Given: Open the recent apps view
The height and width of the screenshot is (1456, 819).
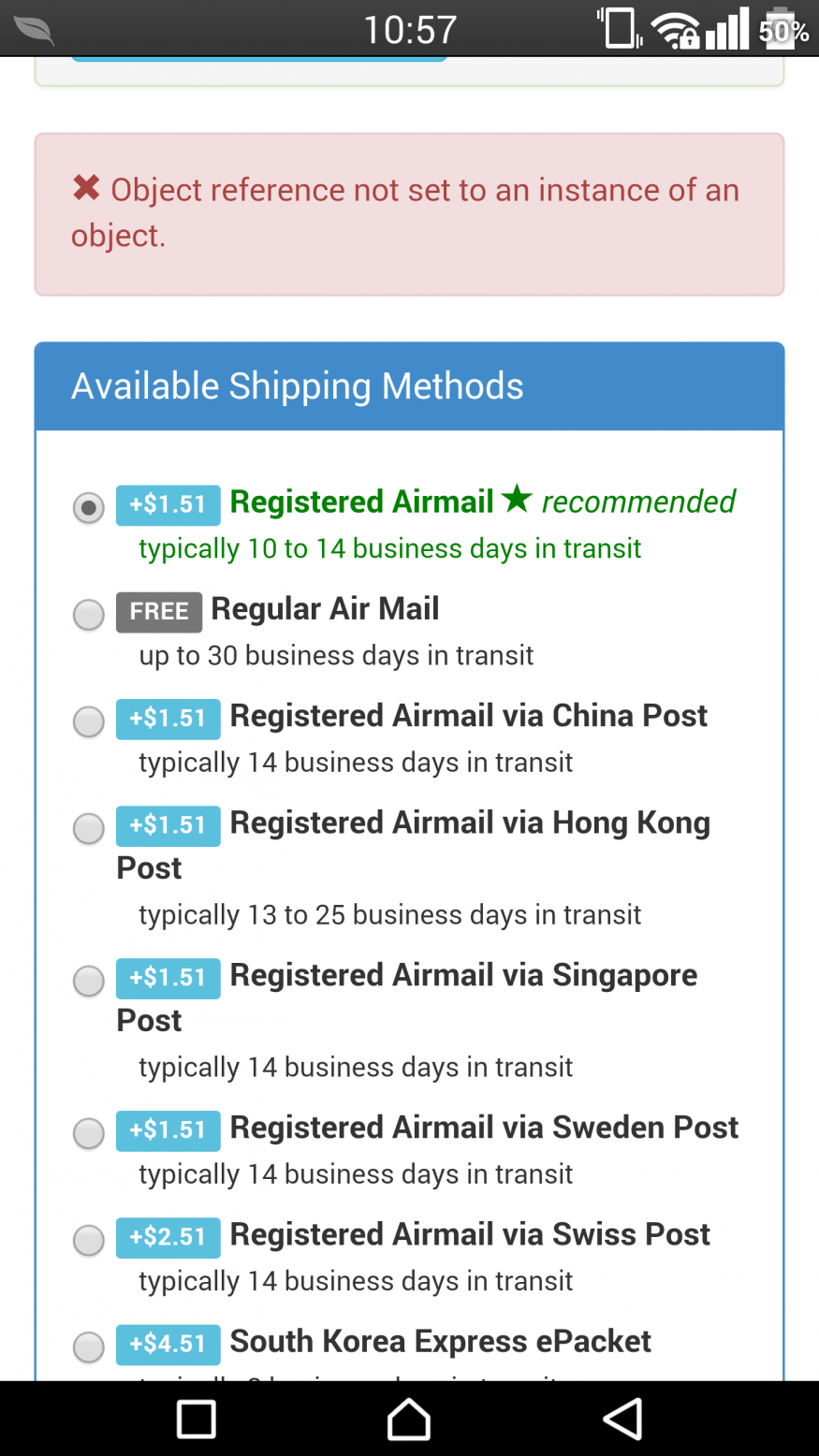Looking at the screenshot, I should [197, 1419].
